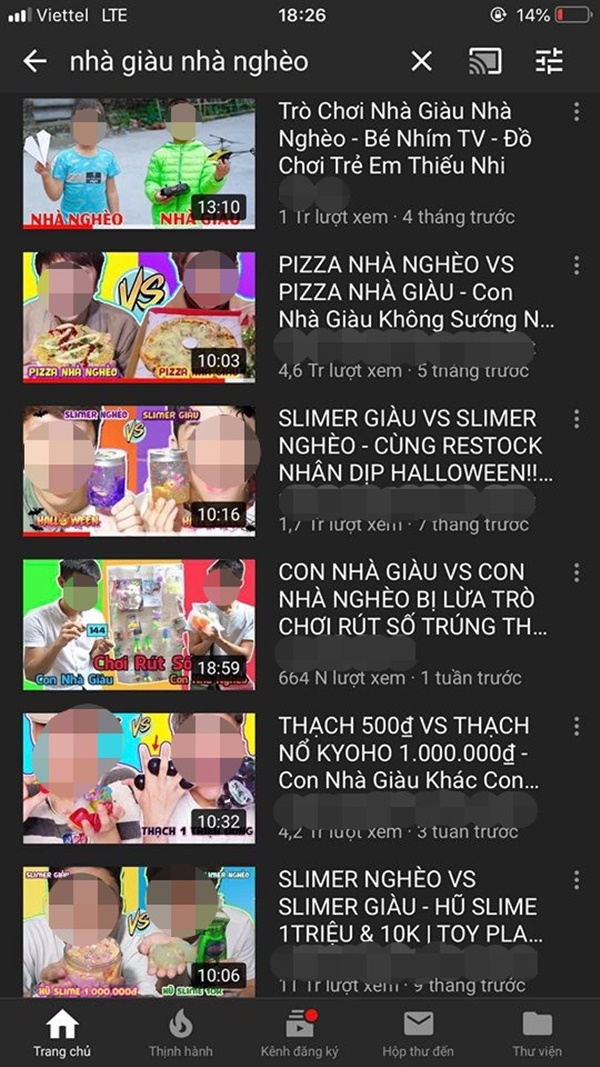Play 'THẠCH 500đ VS THẠCH NỔ KYOHO' video
Screen dimensions: 600x1067
(x=139, y=778)
